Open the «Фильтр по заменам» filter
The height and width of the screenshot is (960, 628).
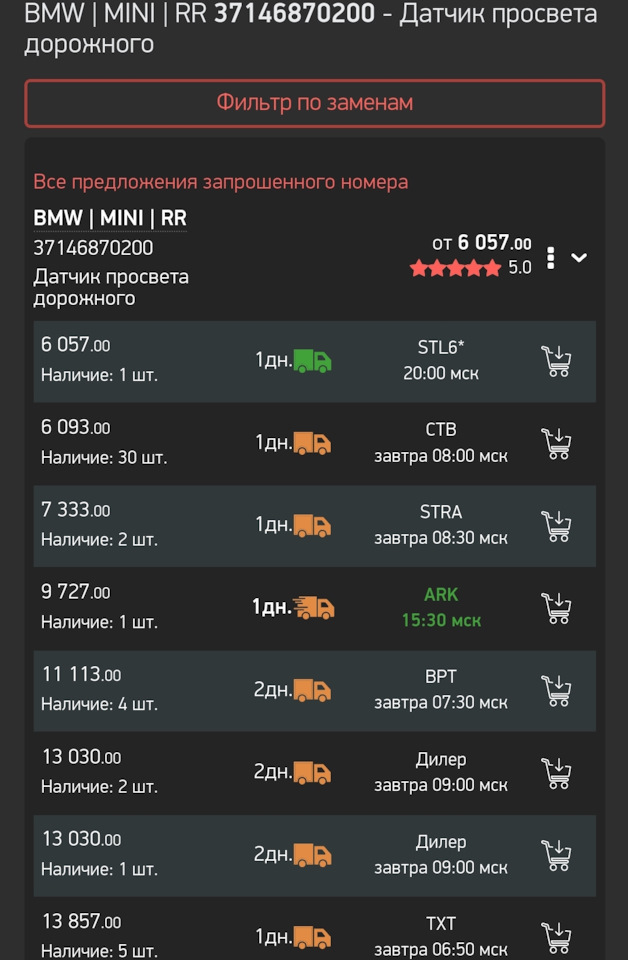coord(314,103)
